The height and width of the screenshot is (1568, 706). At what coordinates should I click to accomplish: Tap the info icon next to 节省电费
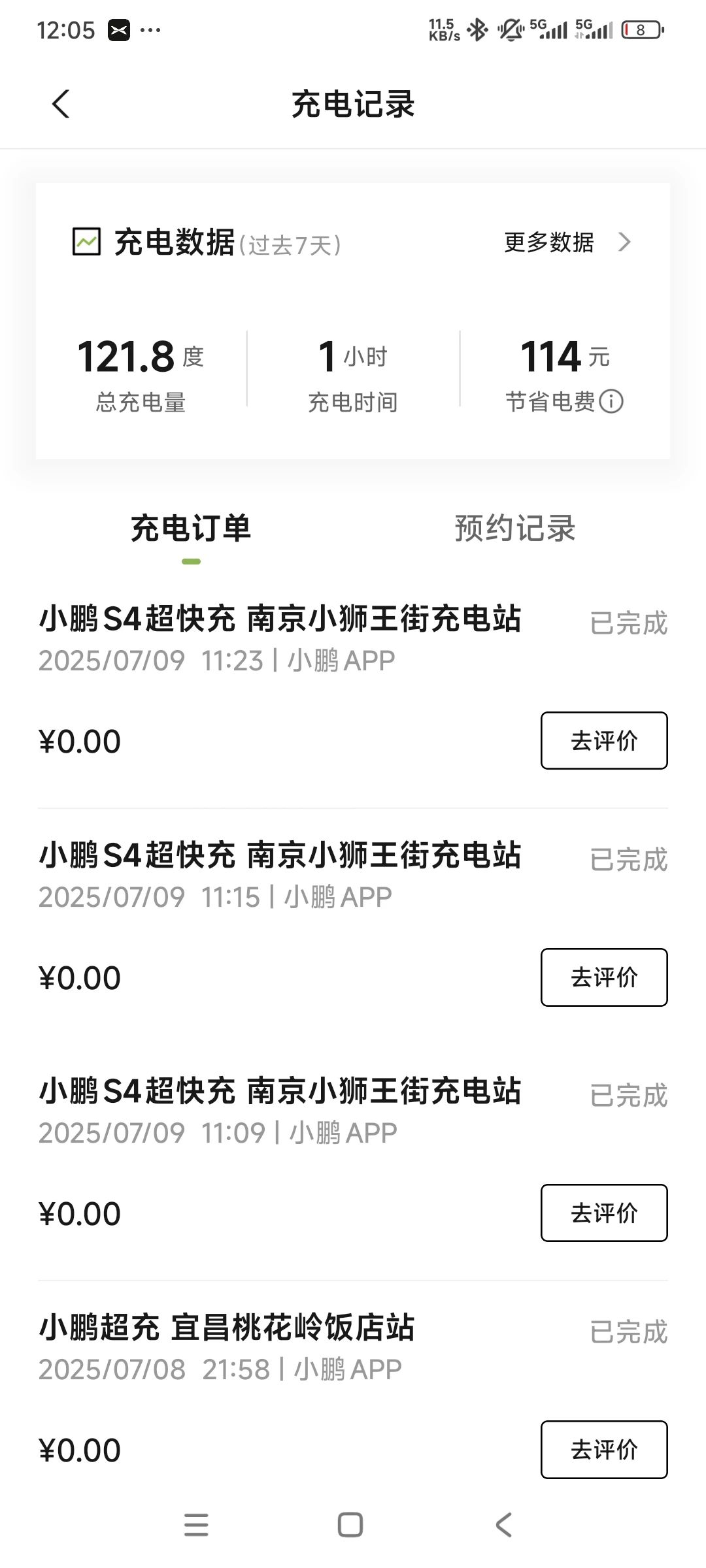(612, 401)
